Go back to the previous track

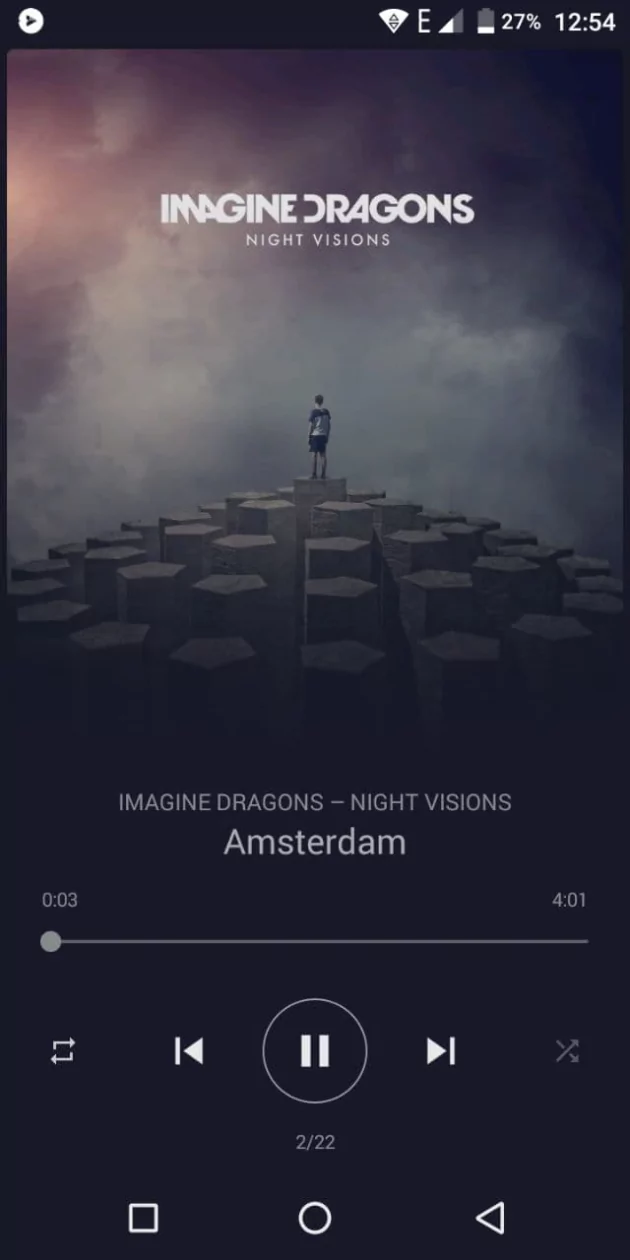point(188,1050)
